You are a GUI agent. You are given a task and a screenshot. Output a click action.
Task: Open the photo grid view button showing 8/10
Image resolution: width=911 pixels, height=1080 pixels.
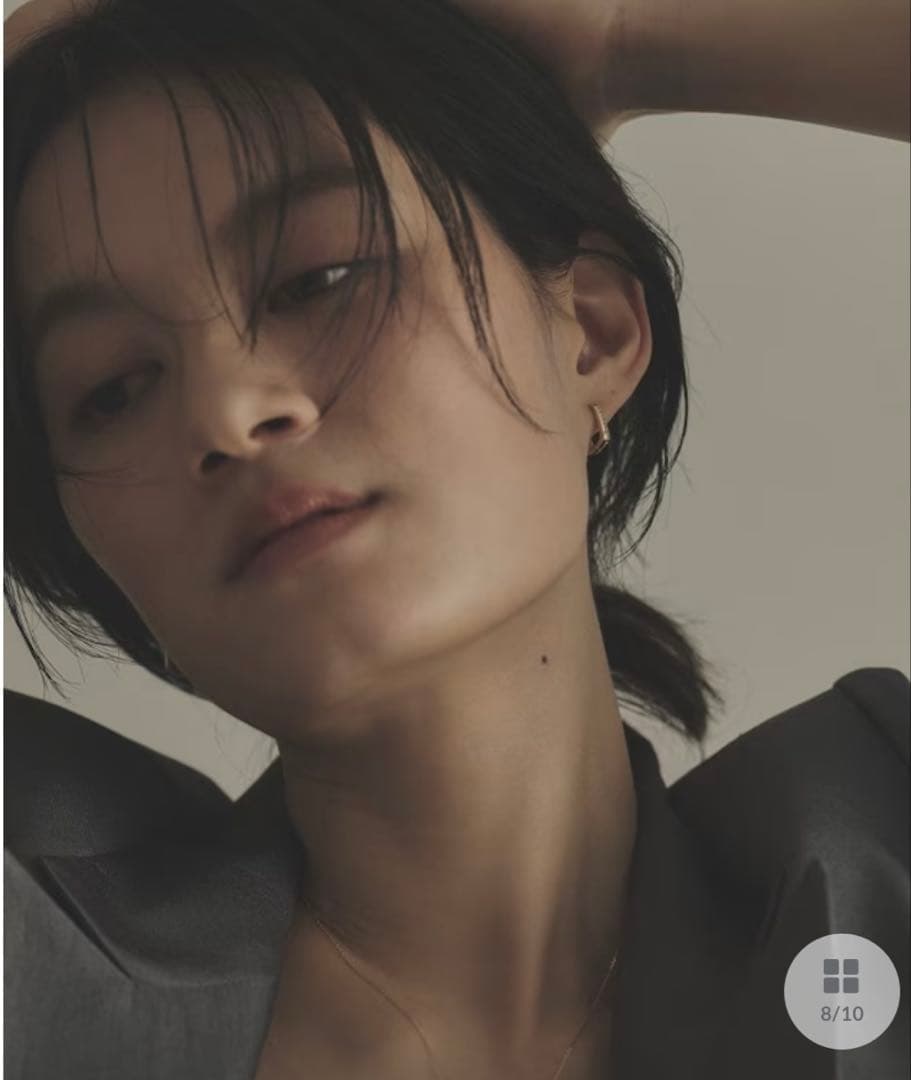[841, 990]
